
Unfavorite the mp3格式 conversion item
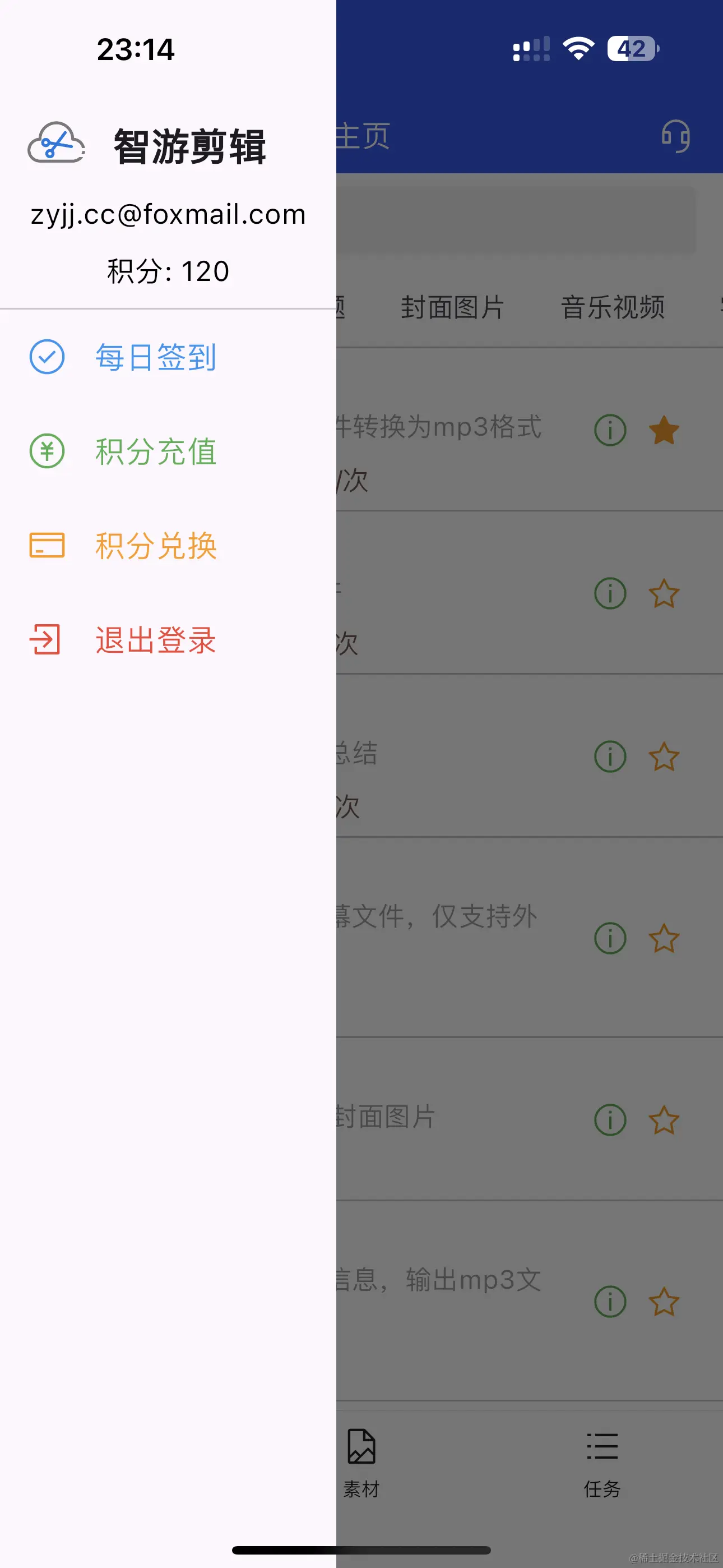pyautogui.click(x=664, y=430)
